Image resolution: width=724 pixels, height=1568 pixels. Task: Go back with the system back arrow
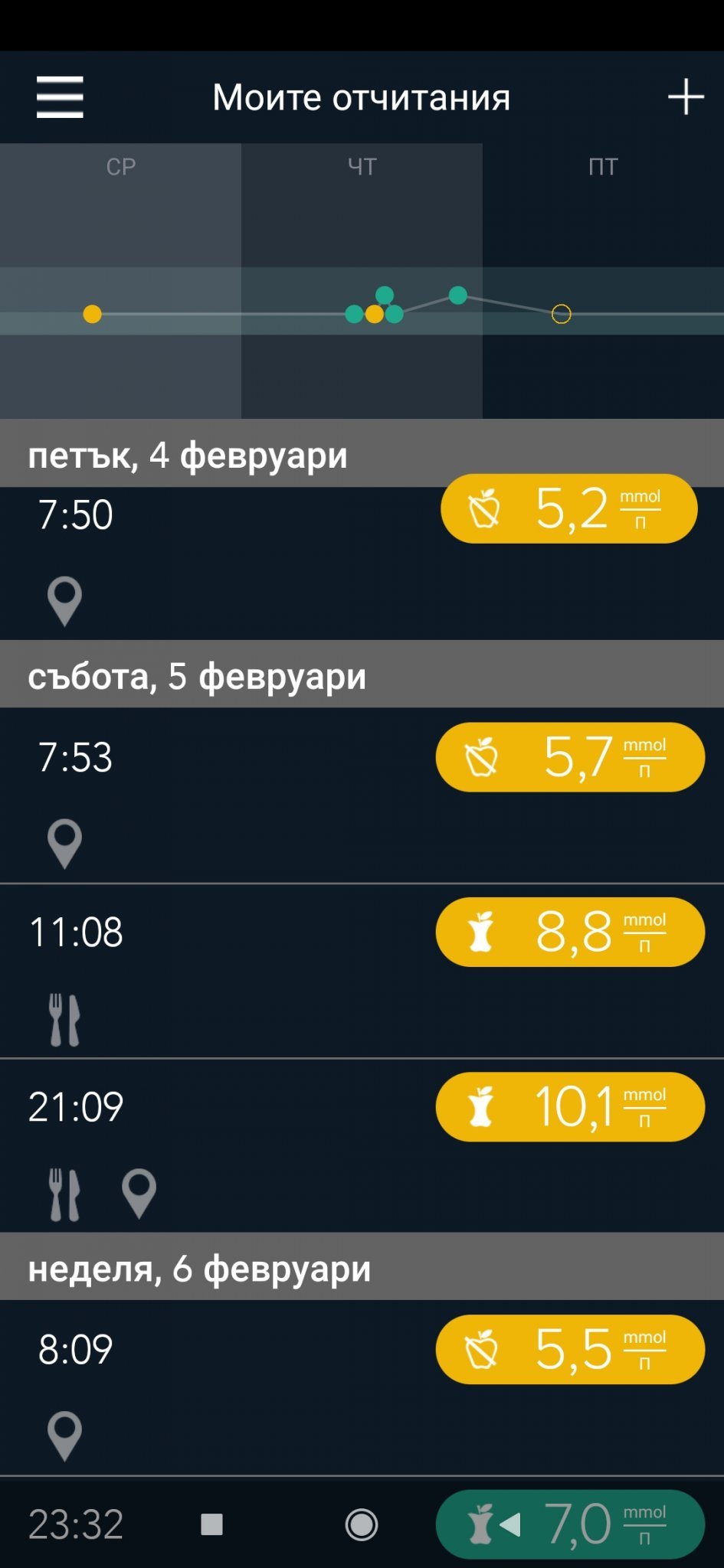[510, 1524]
